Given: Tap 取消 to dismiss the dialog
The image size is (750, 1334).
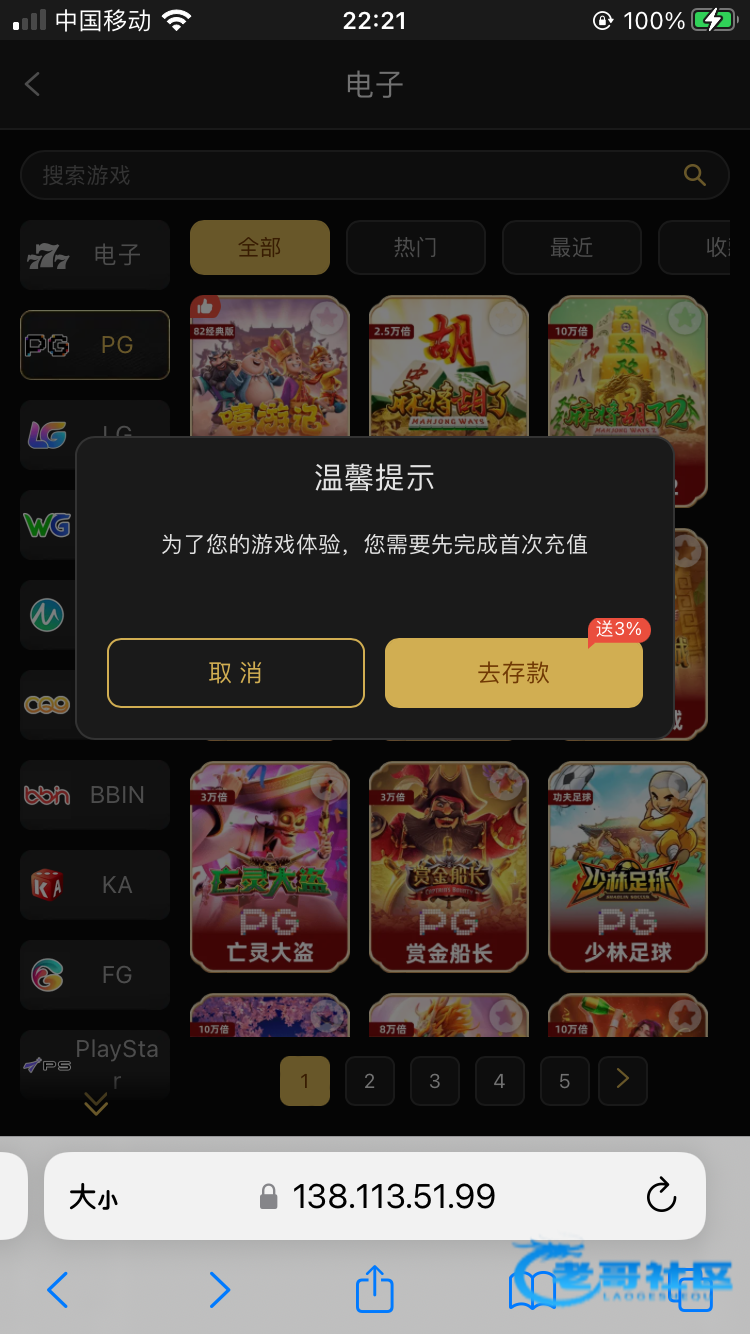Looking at the screenshot, I should pos(235,673).
